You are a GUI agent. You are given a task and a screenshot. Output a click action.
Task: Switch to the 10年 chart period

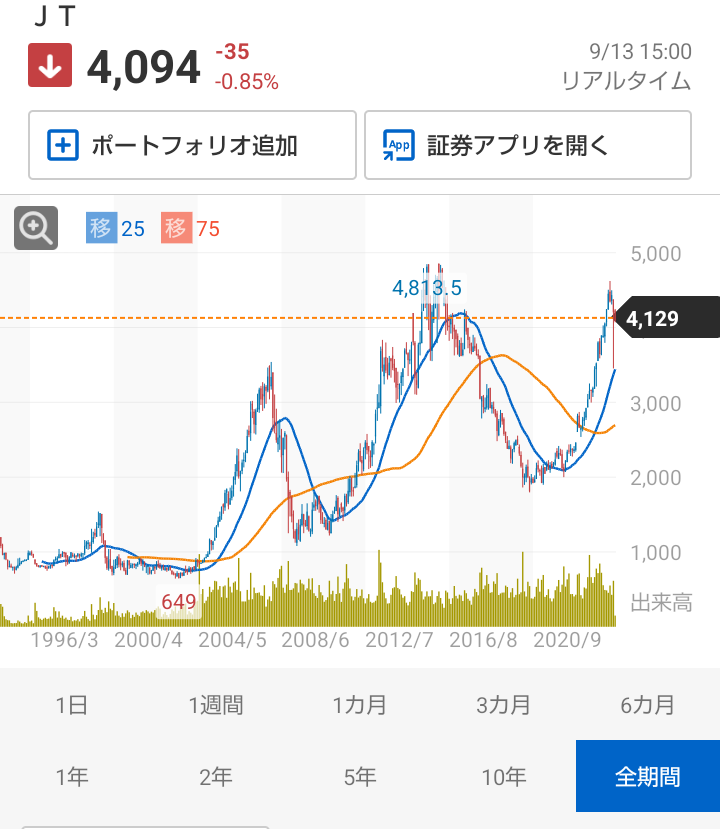click(502, 776)
